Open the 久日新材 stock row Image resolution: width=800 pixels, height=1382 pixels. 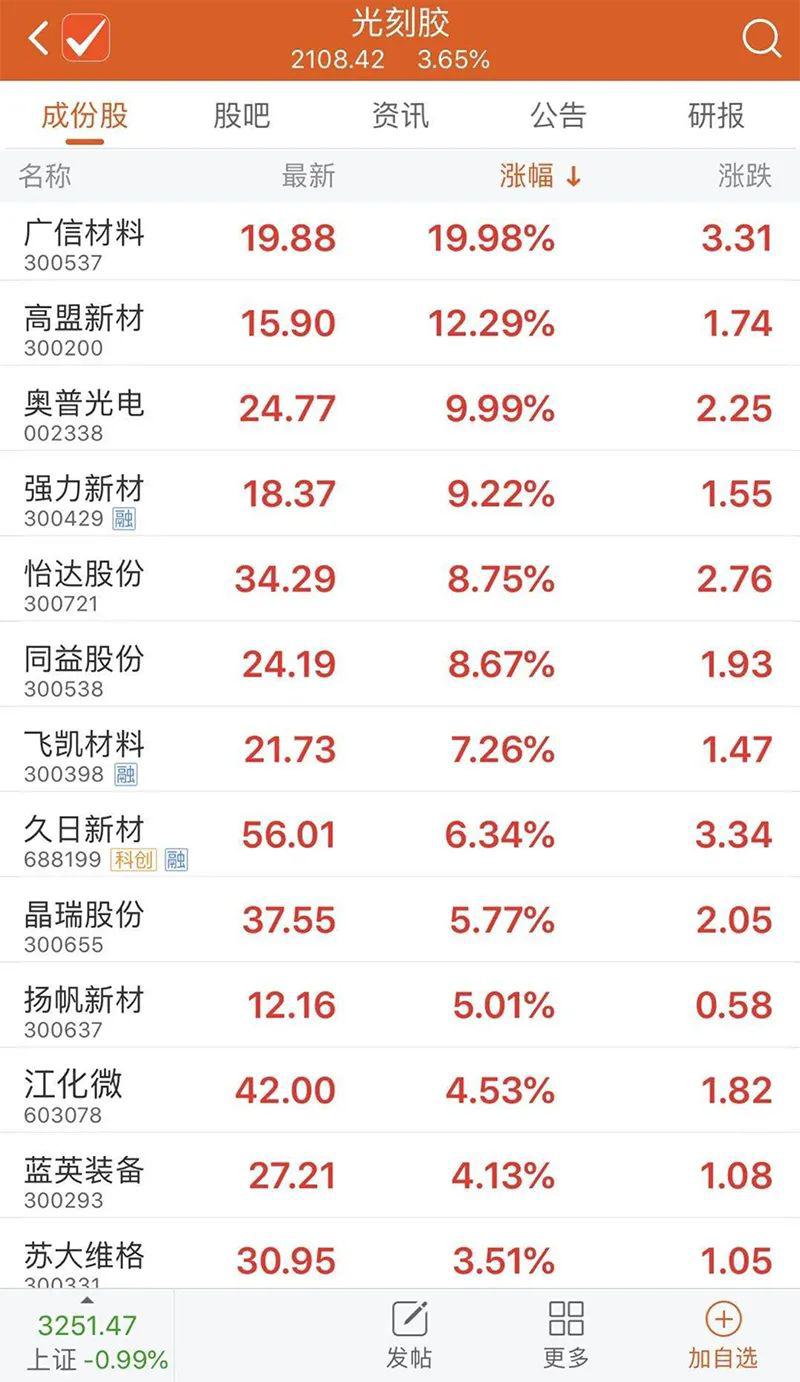point(400,834)
